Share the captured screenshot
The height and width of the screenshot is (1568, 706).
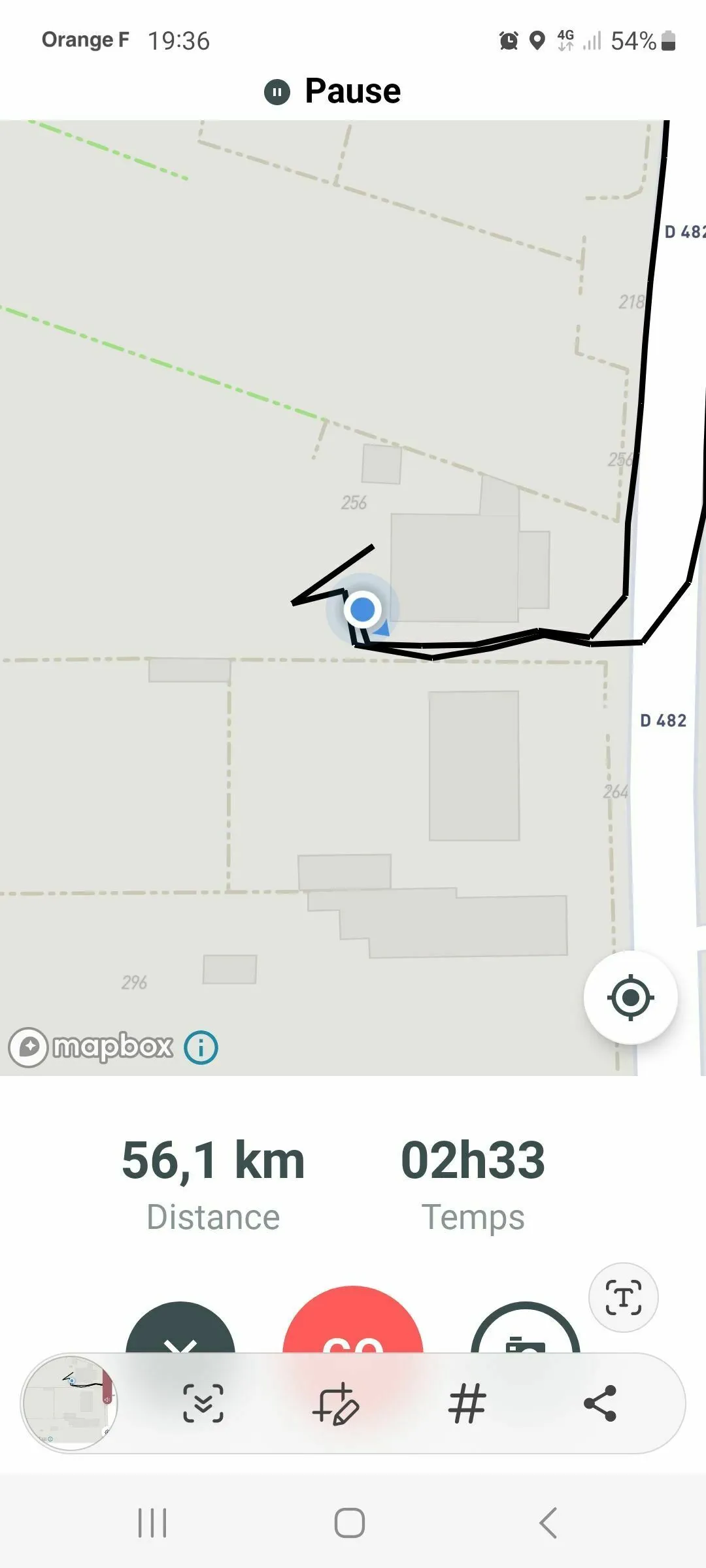600,1403
